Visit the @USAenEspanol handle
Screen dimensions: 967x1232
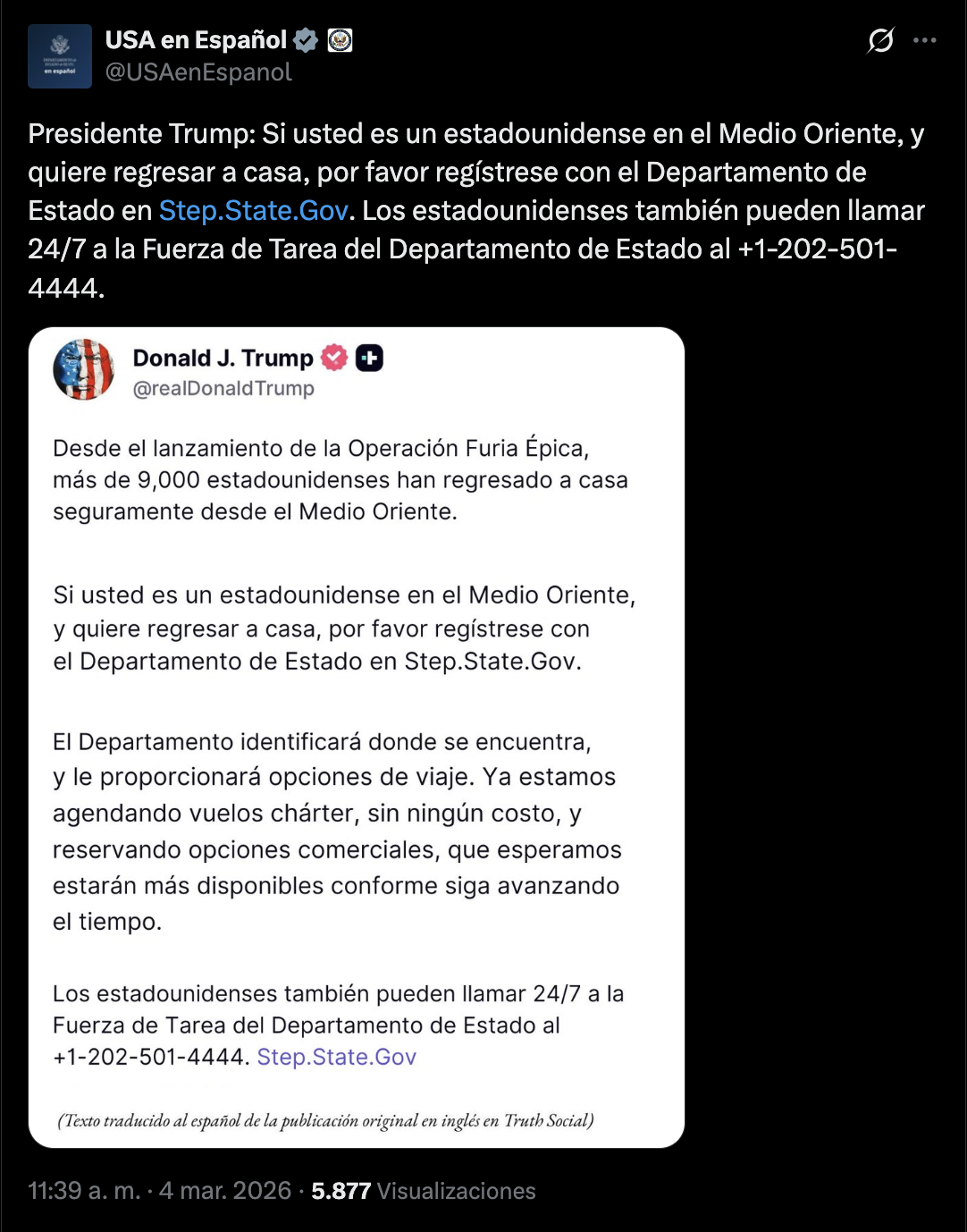(198, 72)
